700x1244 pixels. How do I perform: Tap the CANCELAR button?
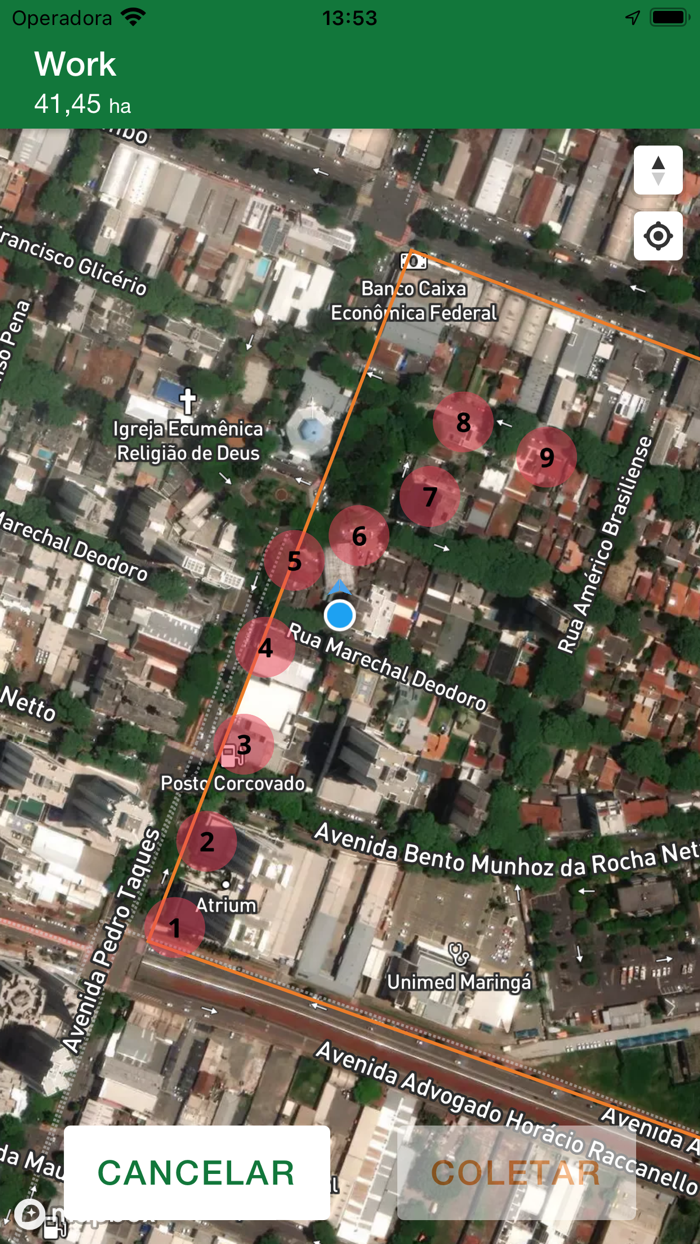point(197,1173)
